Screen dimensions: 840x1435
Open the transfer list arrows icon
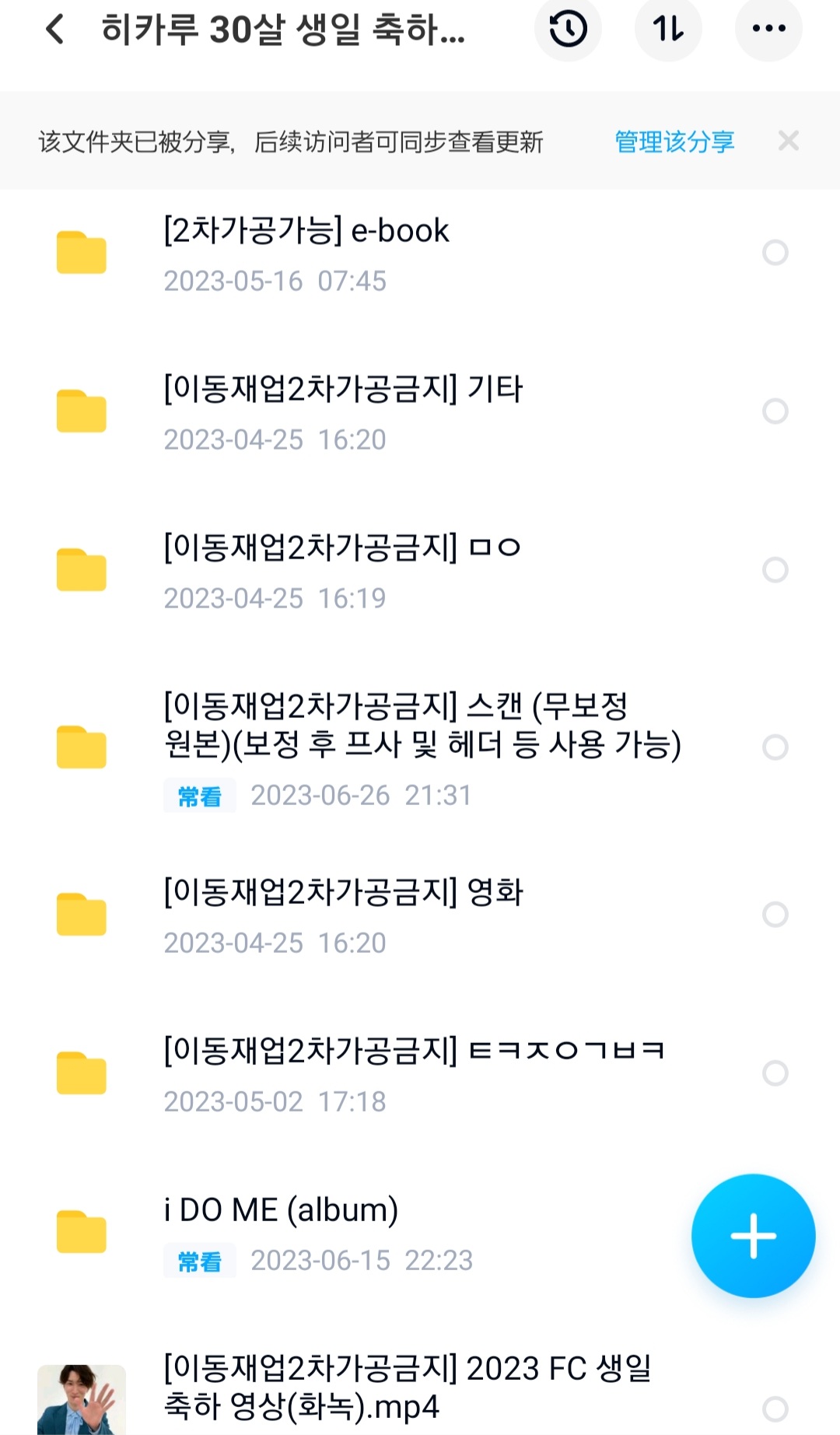(668, 29)
